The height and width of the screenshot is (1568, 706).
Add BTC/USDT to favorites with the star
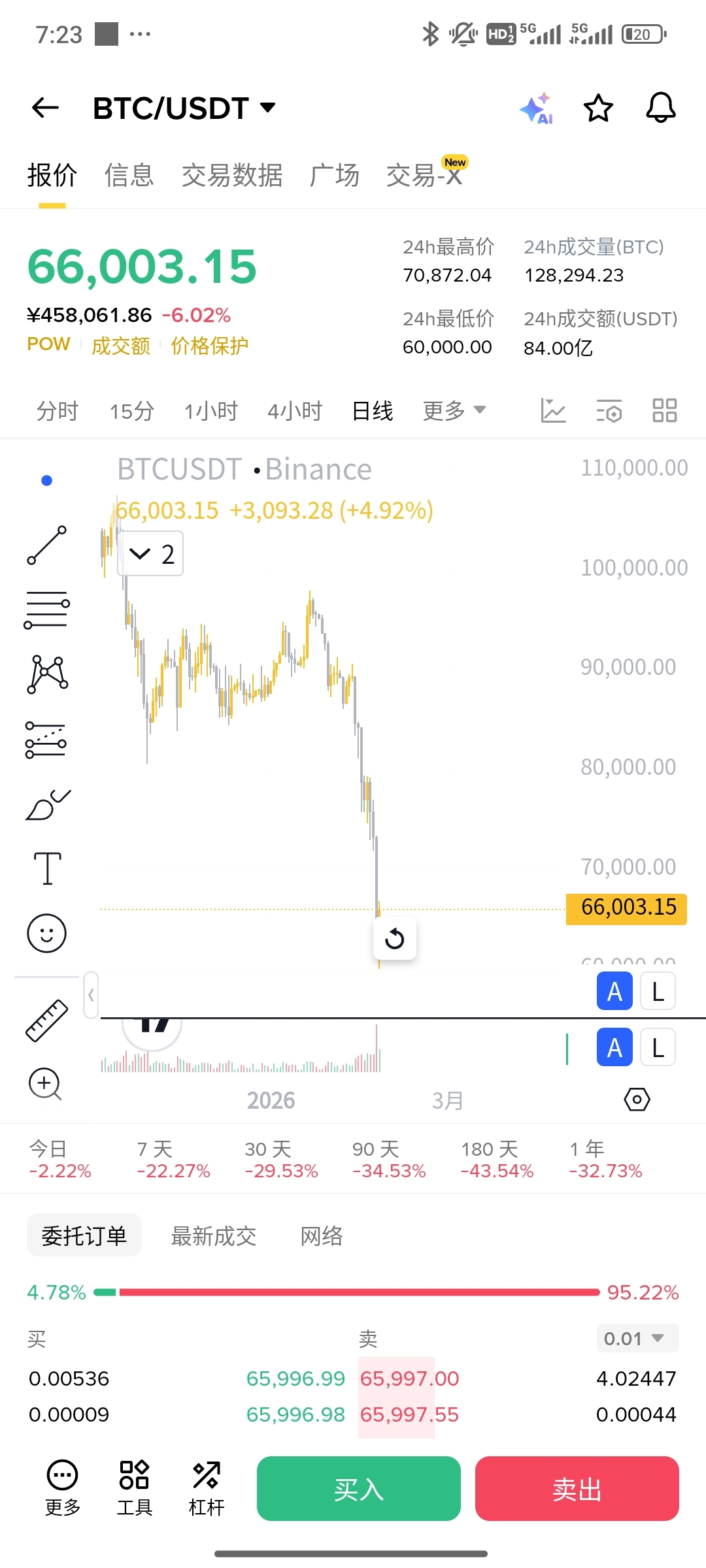(598, 108)
